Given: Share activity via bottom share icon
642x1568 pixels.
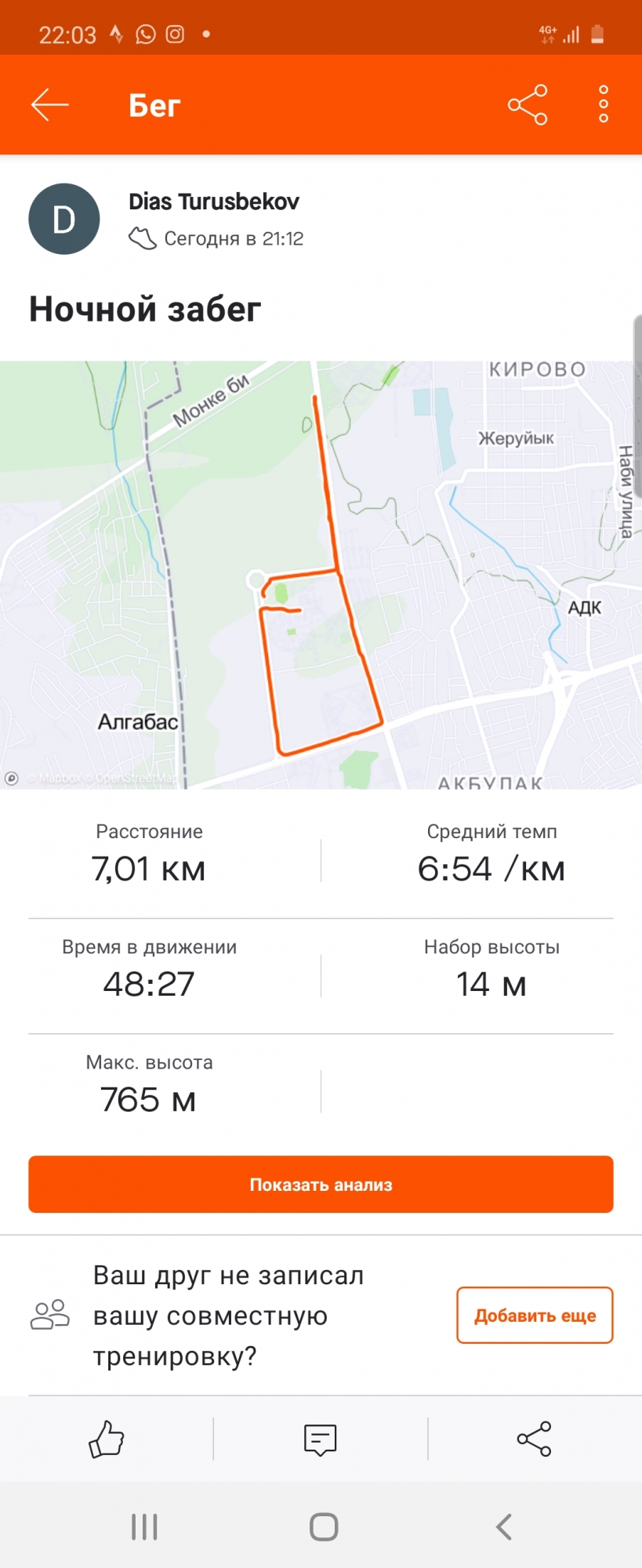Looking at the screenshot, I should [534, 1439].
